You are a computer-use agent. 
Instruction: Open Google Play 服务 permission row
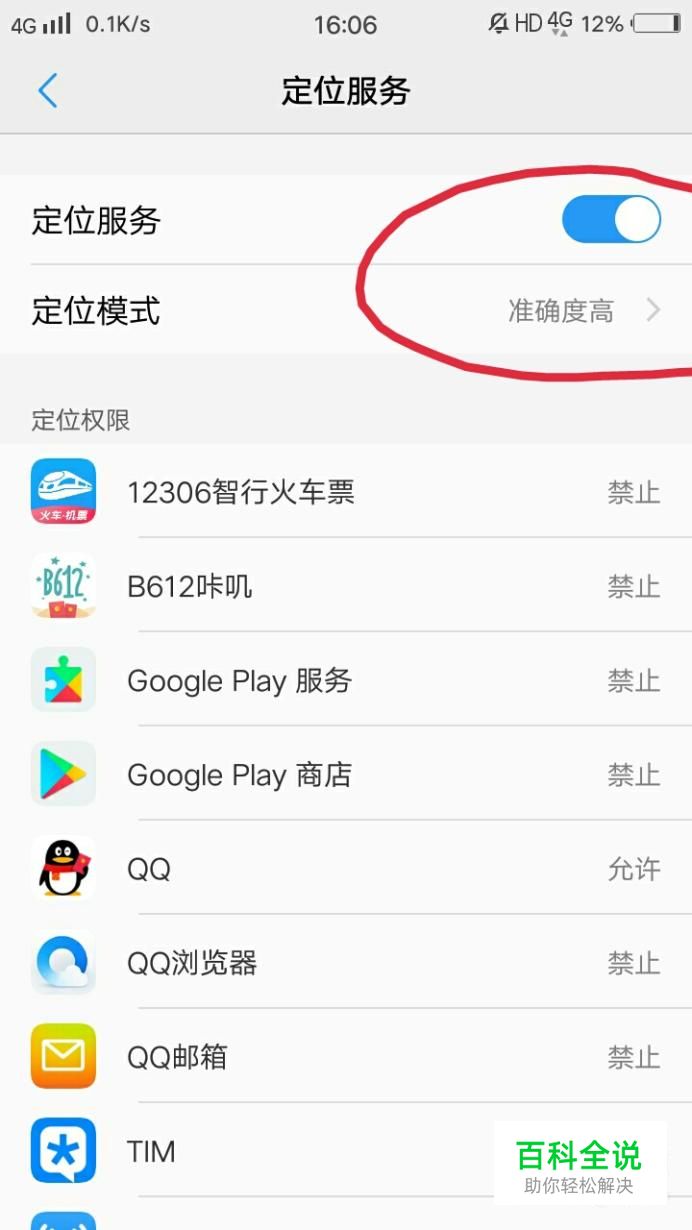tap(346, 680)
